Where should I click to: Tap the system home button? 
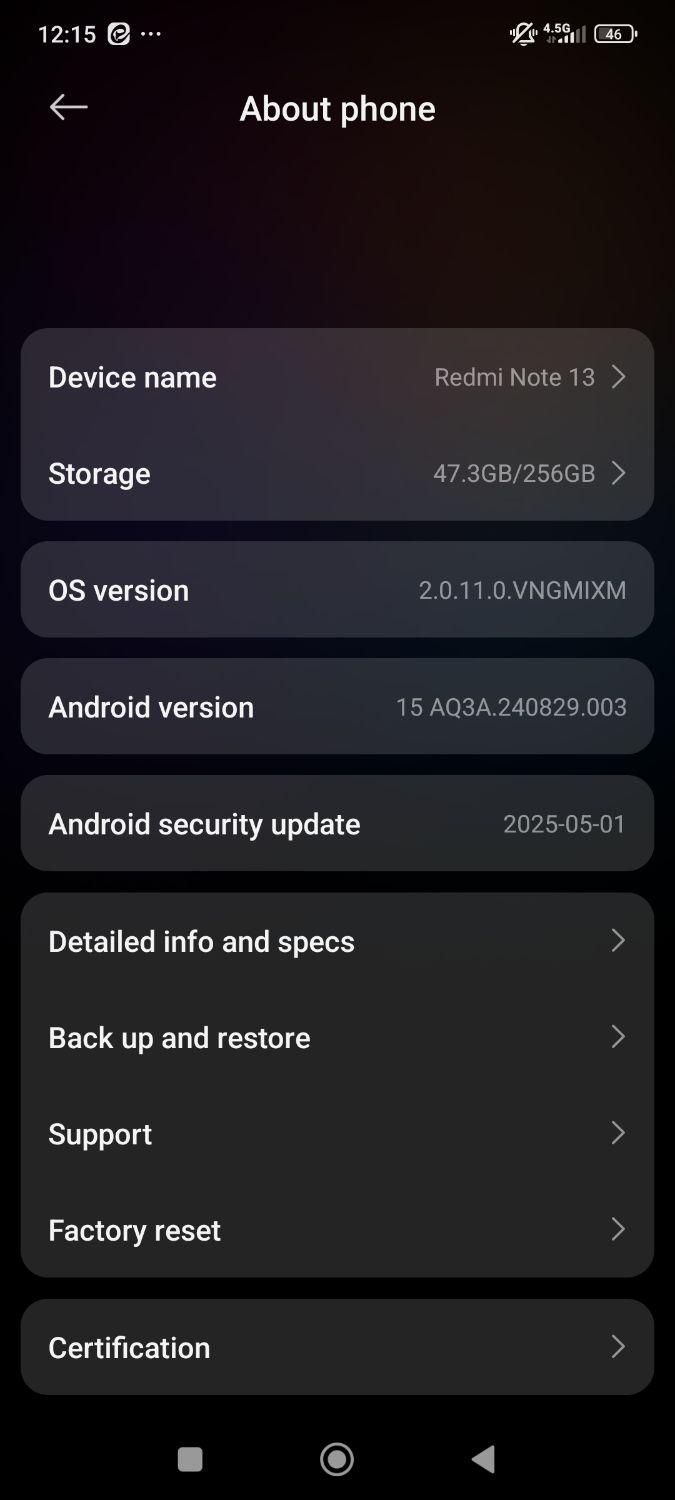click(337, 1459)
